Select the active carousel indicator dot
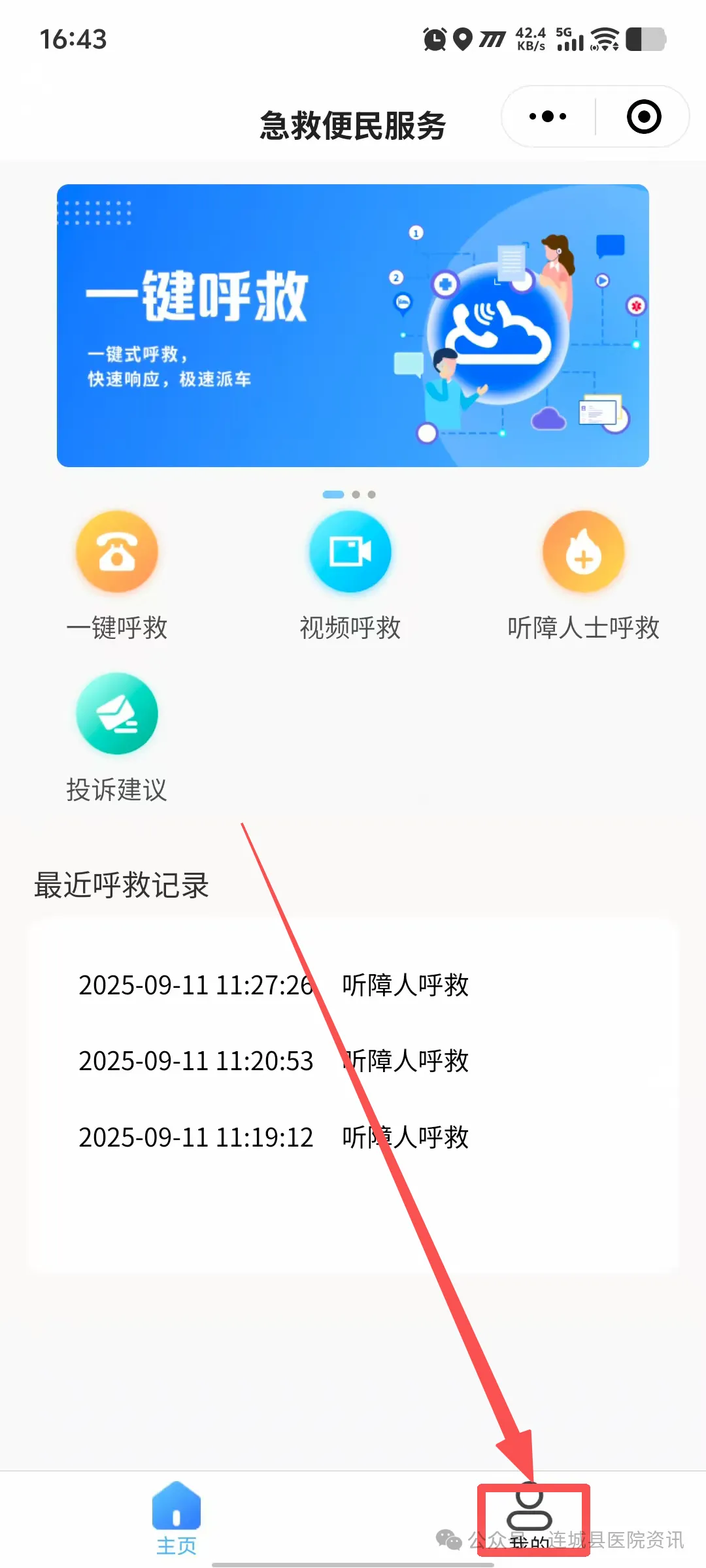Viewport: 706px width, 1568px height. coord(335,495)
